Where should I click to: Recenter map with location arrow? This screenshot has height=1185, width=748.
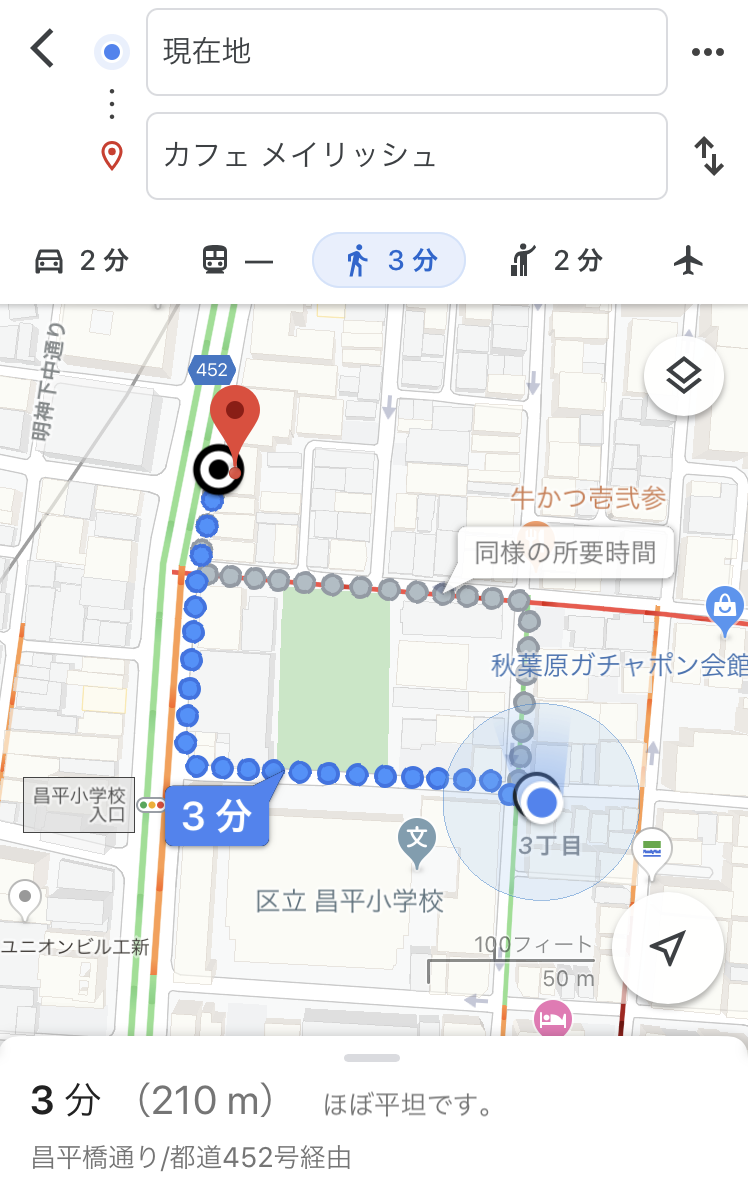pos(668,947)
